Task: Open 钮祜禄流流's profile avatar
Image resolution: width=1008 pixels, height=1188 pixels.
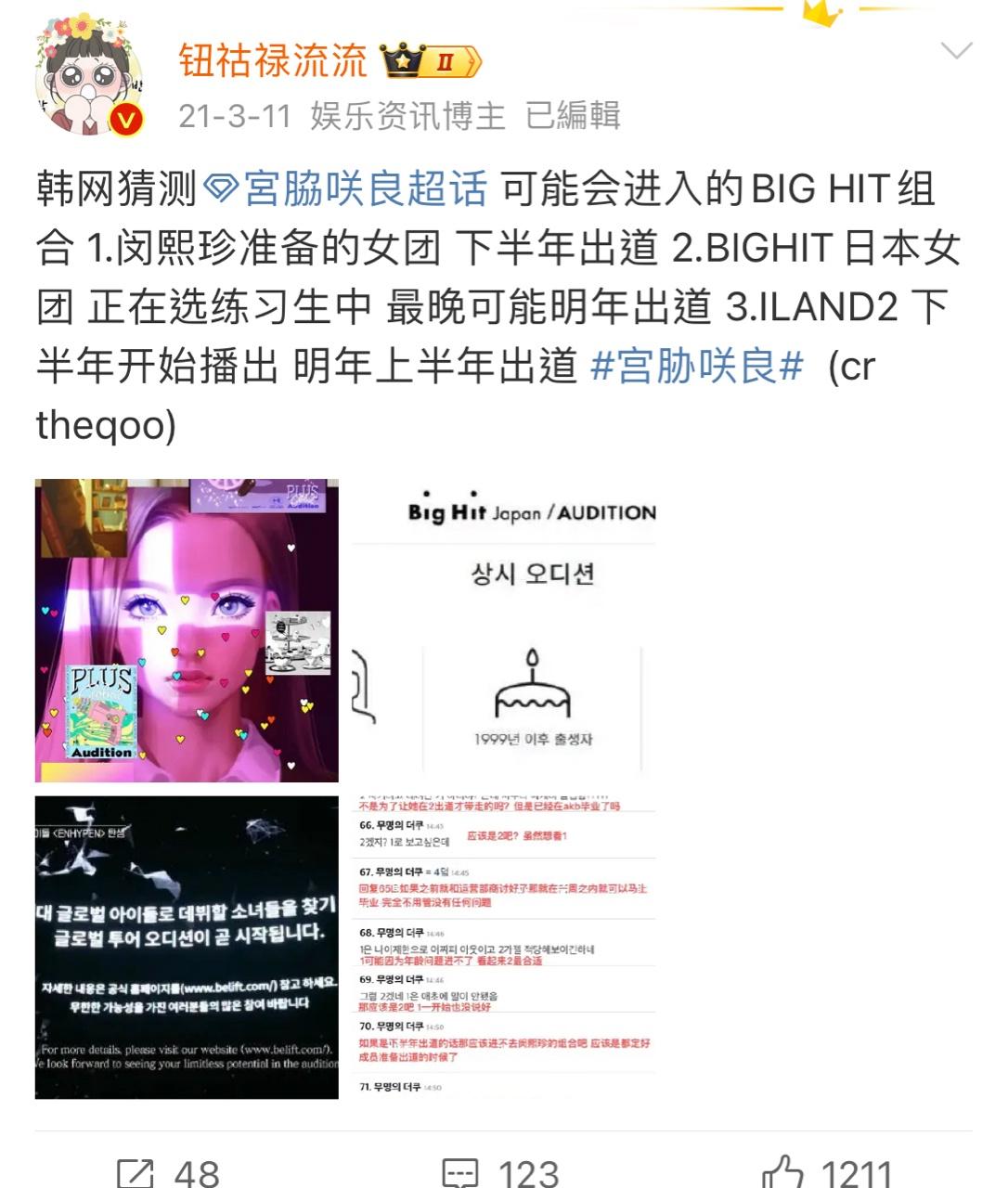Action: point(89,77)
